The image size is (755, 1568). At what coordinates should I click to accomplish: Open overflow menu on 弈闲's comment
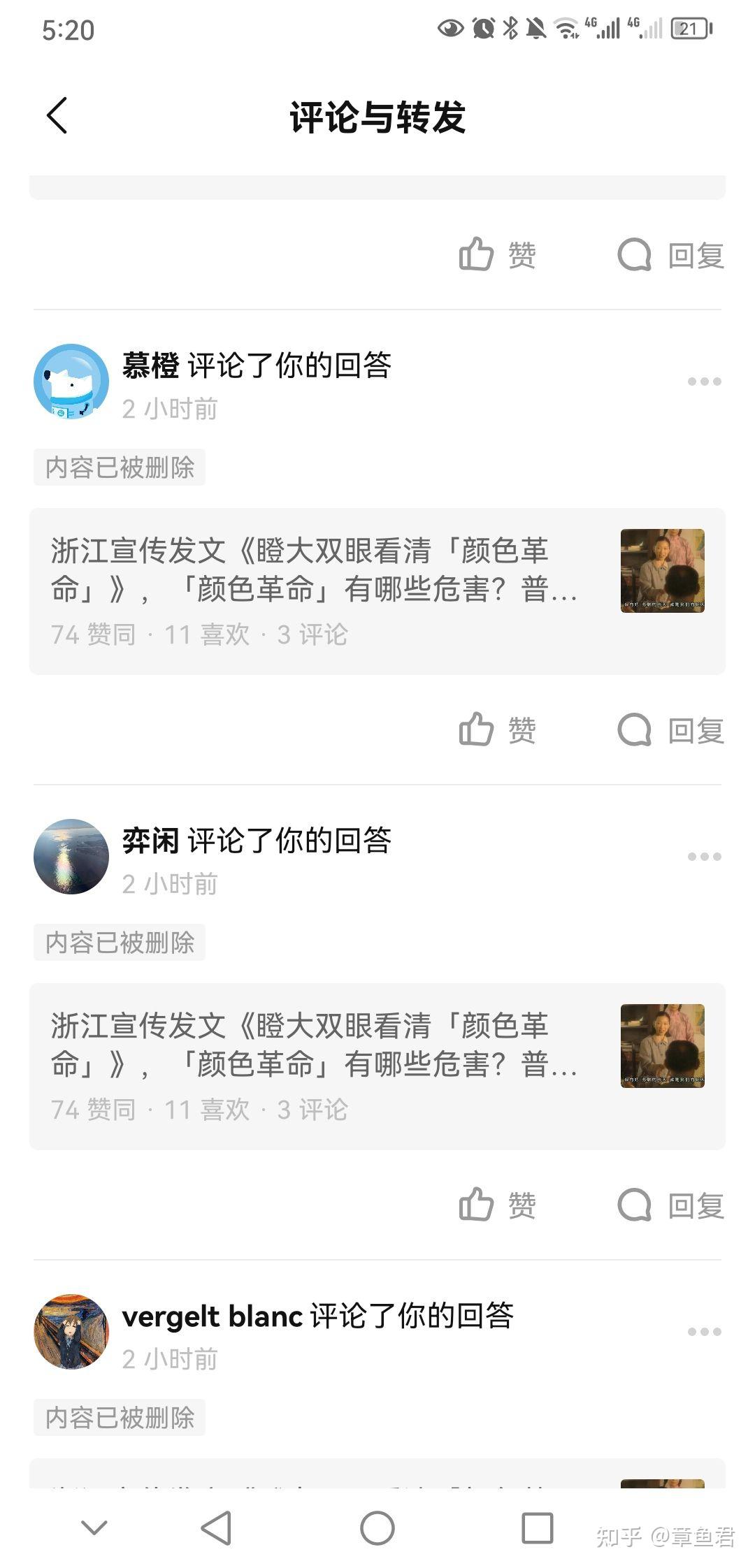(x=704, y=857)
